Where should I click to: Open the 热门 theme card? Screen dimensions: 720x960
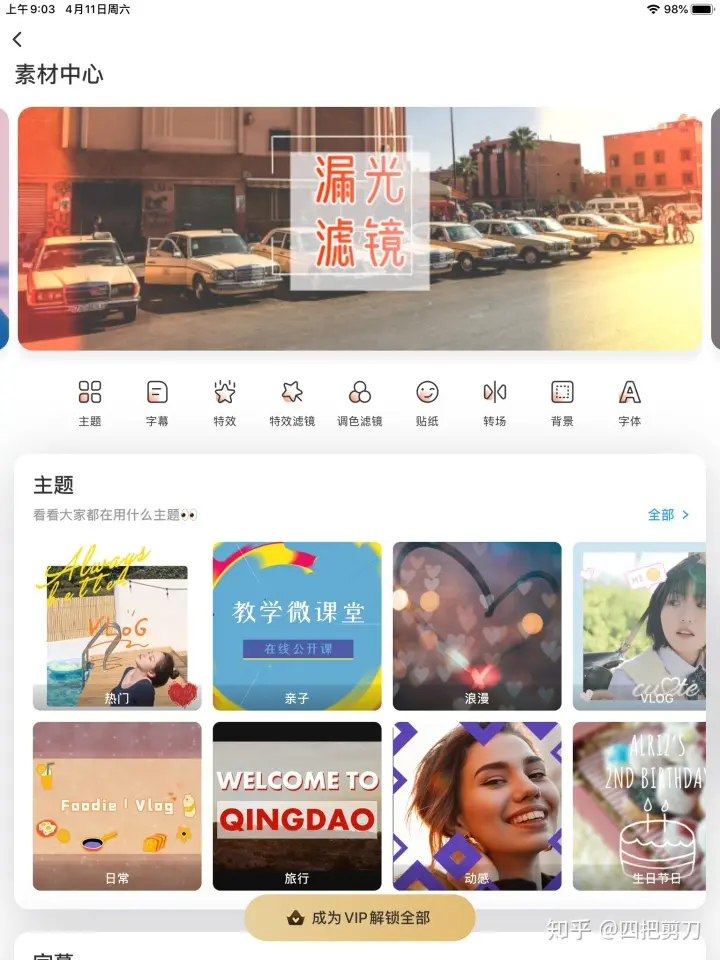click(x=117, y=626)
